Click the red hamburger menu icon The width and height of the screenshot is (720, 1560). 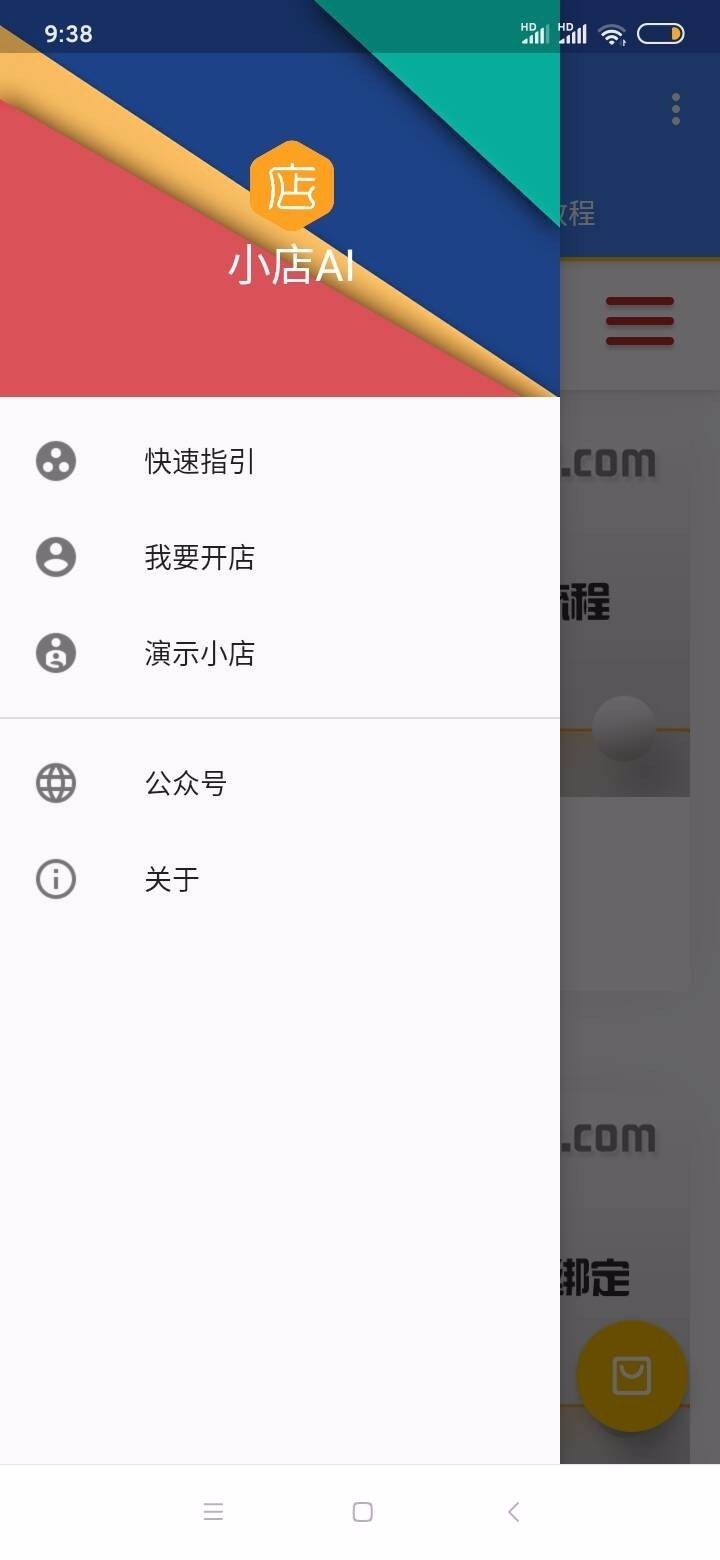(x=640, y=321)
